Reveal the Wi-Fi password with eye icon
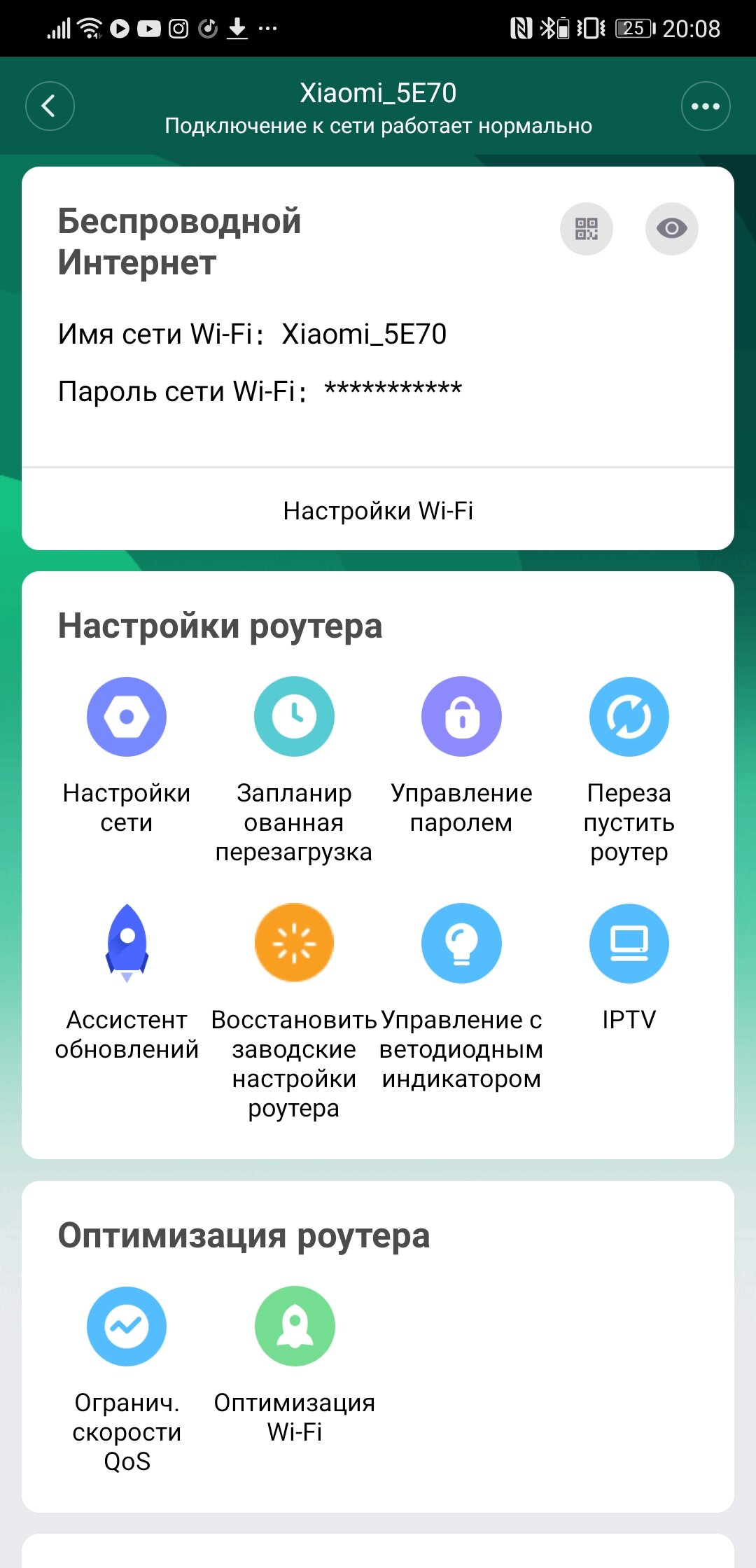Viewport: 756px width, 1568px height. pos(671,229)
